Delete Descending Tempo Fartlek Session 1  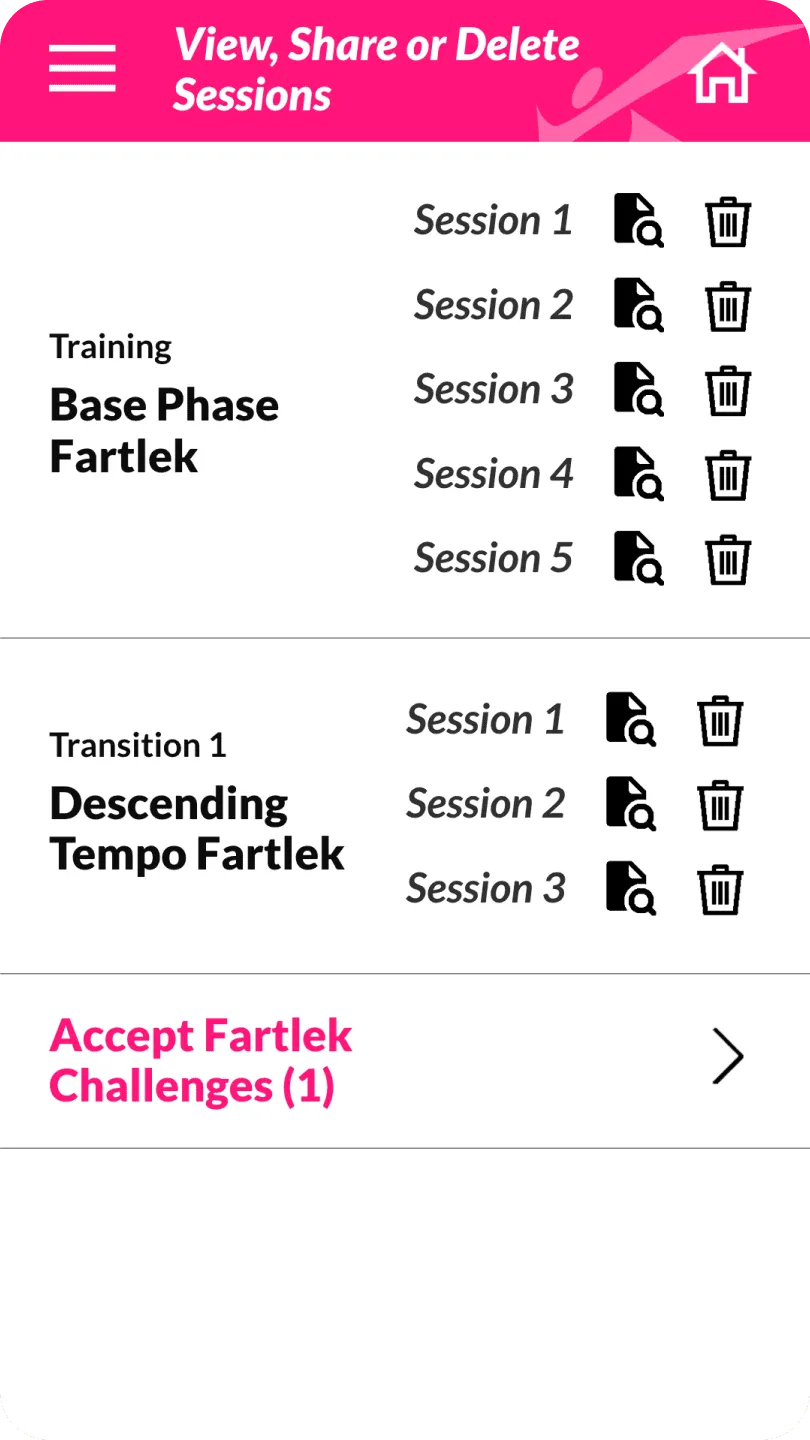[720, 721]
